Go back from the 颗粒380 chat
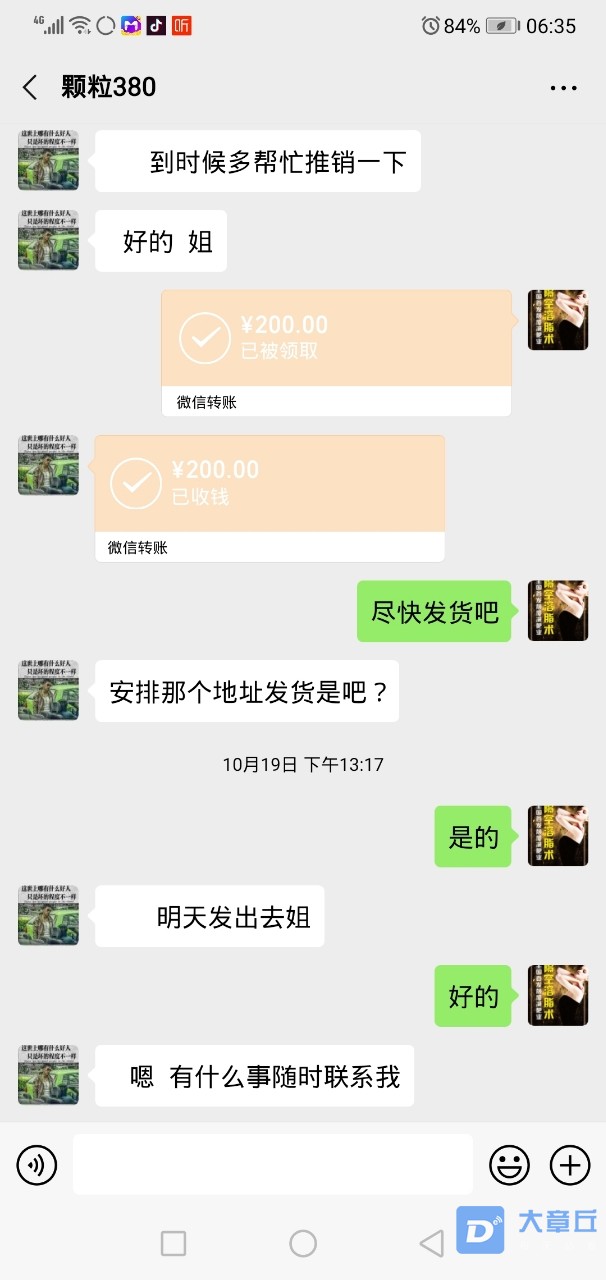Screen dimensions: 606x1280 [x=30, y=87]
